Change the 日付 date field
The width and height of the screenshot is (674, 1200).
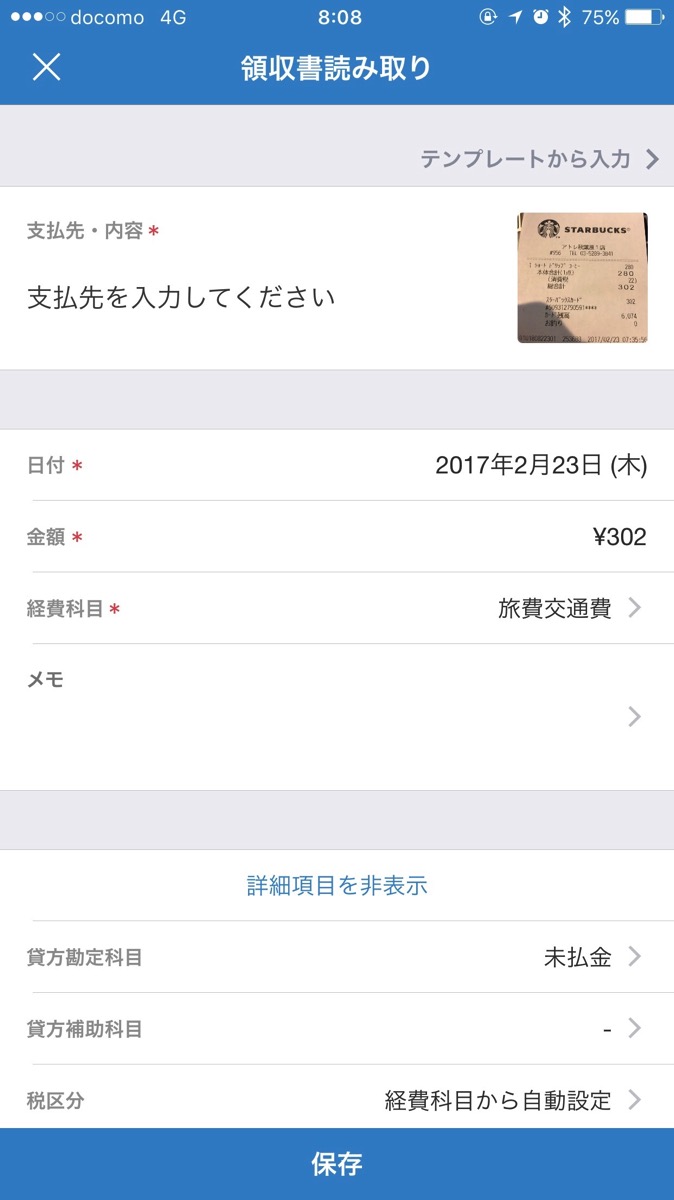tap(540, 465)
